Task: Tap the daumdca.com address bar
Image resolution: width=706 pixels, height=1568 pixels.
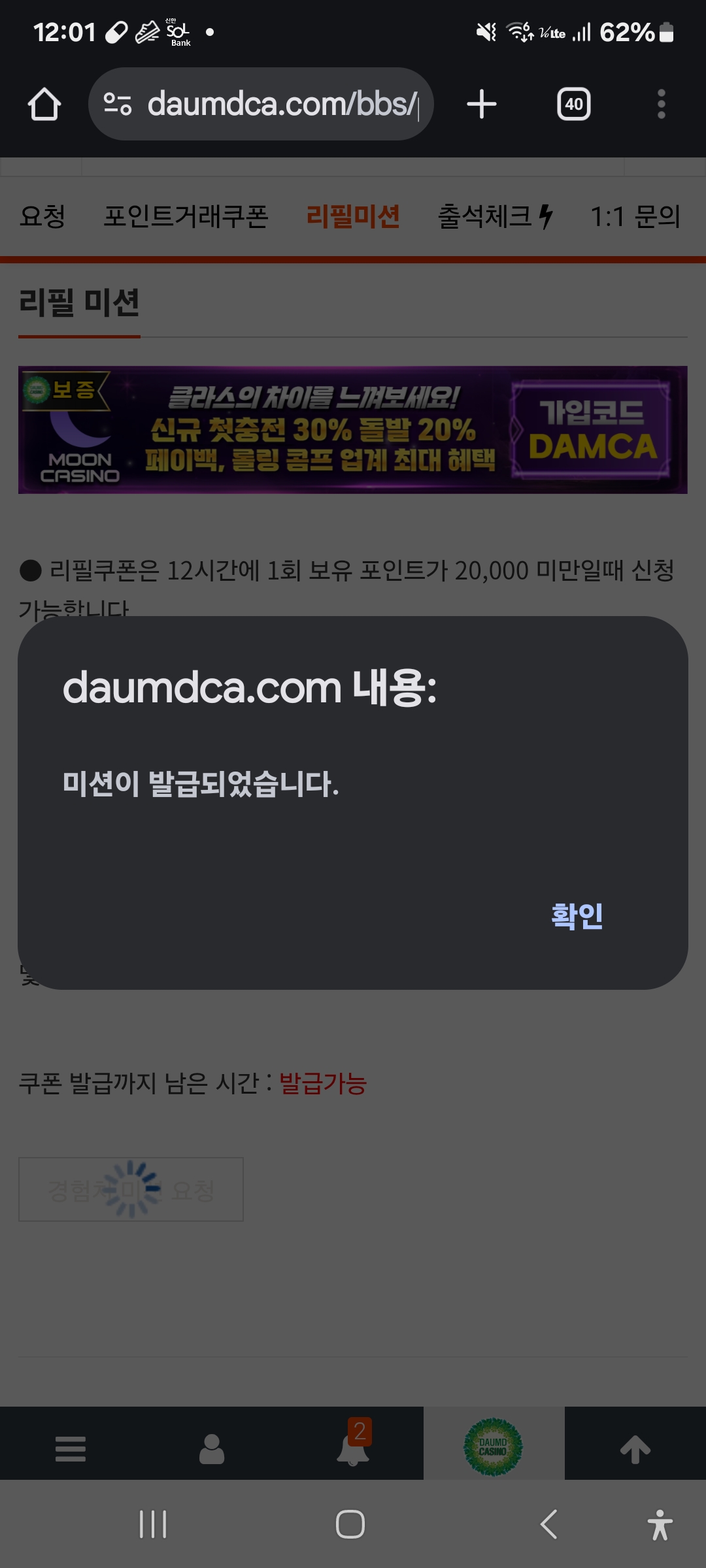Action: pos(261,104)
